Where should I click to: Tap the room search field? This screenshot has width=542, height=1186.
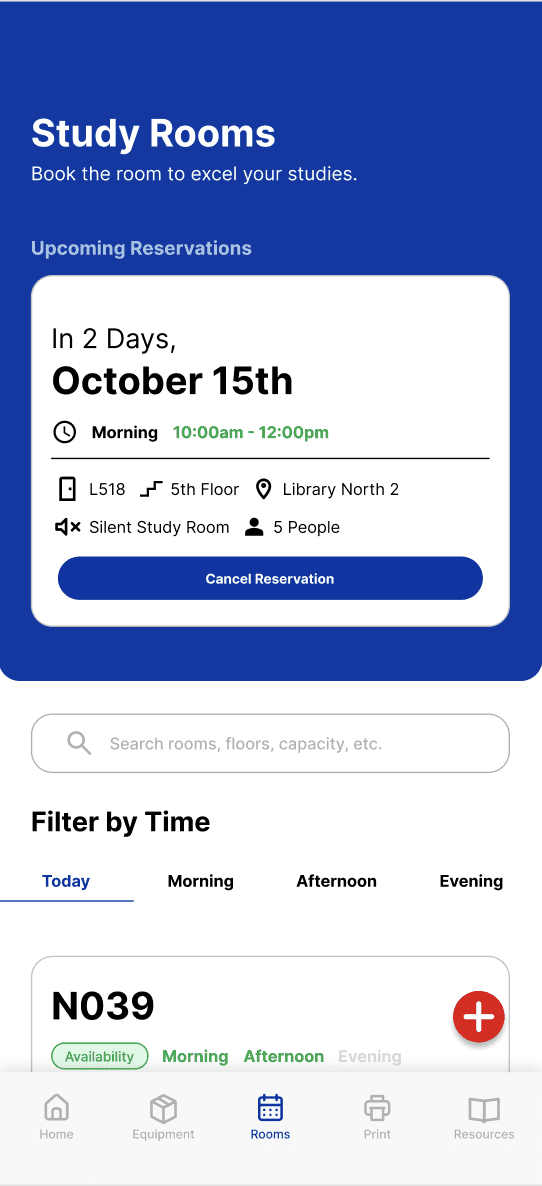coord(270,744)
